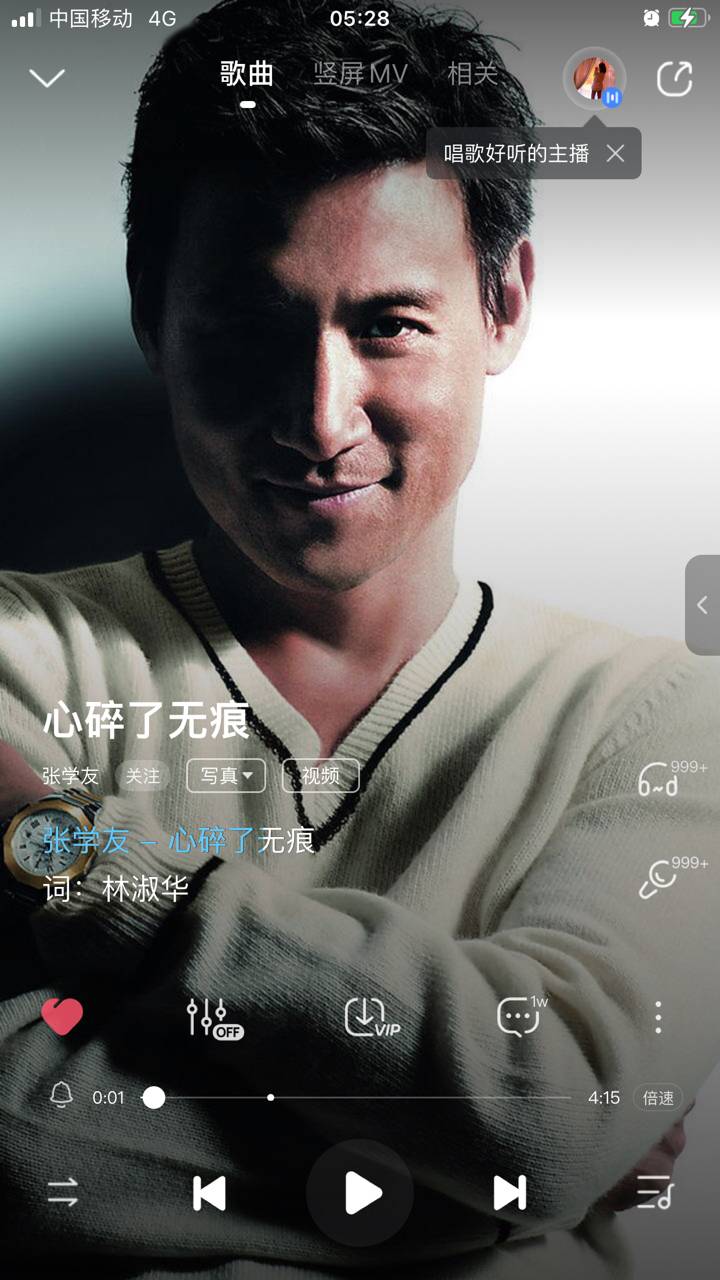Tap the 视频 chip
Screen dimensions: 720x1280
(x=320, y=776)
